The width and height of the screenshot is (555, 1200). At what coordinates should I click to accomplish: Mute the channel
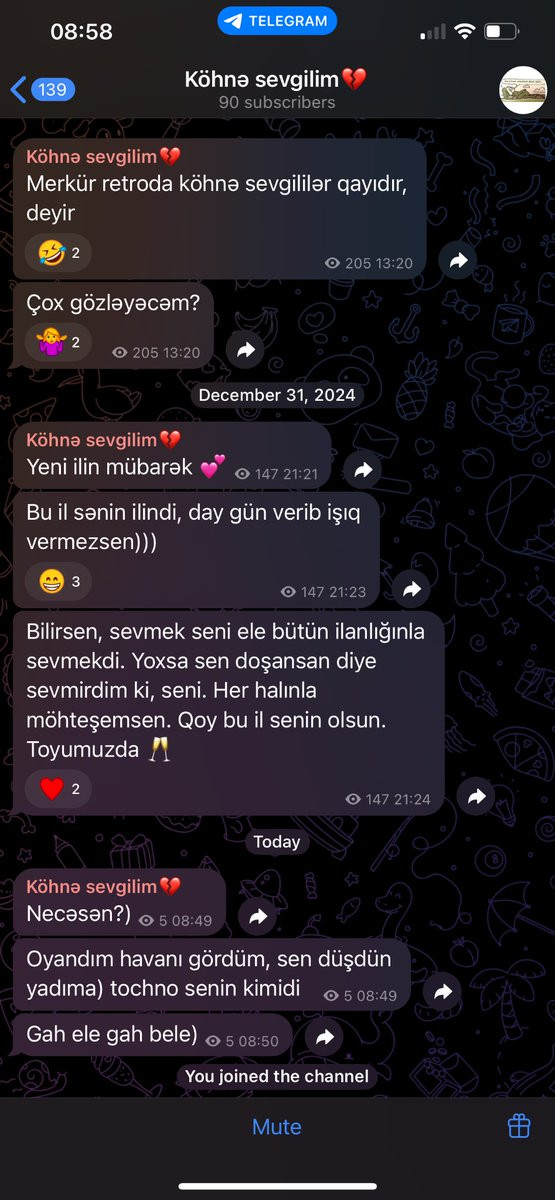click(x=277, y=1127)
